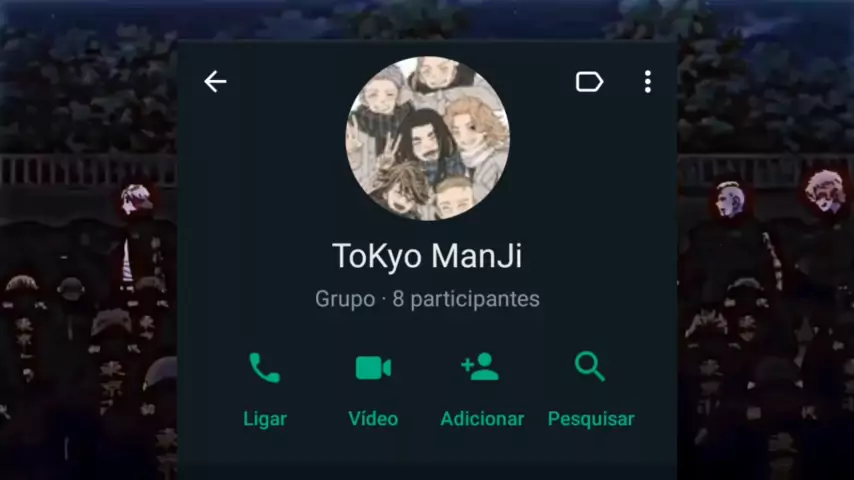This screenshot has height=480, width=854.
Task: View the ToKyo ManJi group photo
Action: 427,138
